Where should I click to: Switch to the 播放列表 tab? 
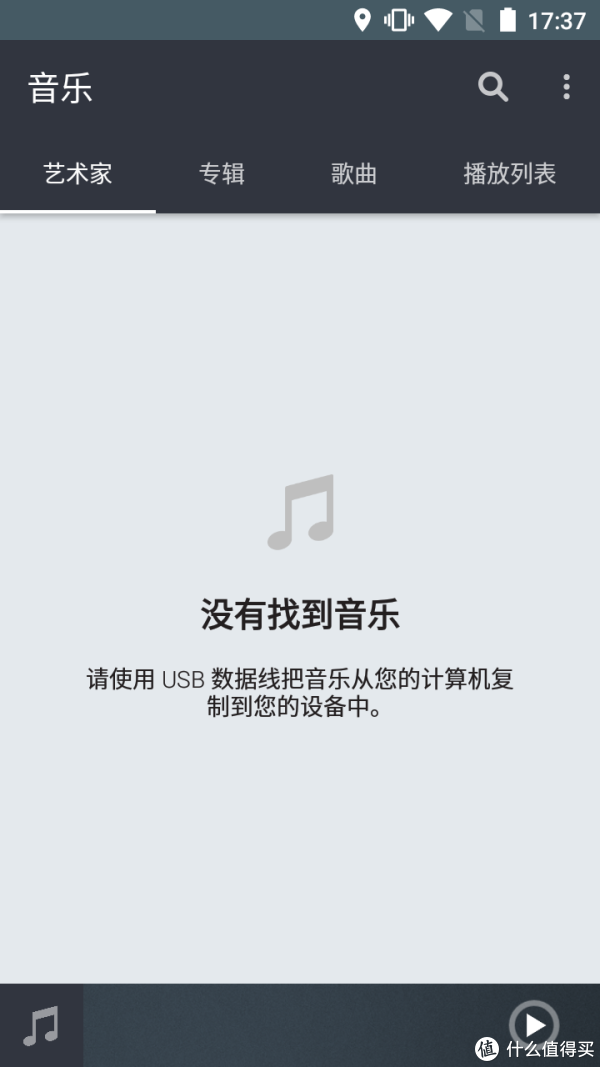[x=510, y=174]
